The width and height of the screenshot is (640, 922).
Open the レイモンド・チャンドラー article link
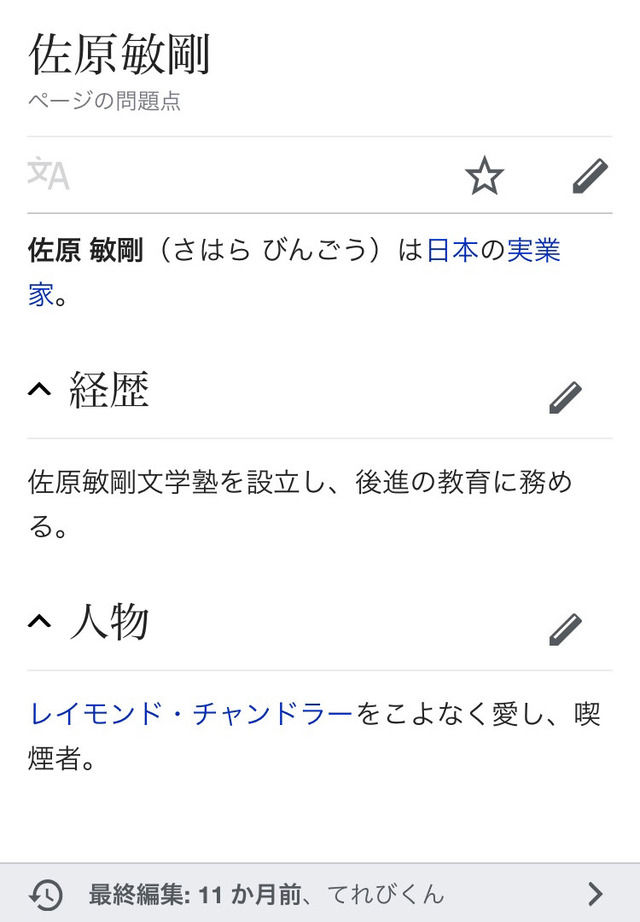click(191, 714)
